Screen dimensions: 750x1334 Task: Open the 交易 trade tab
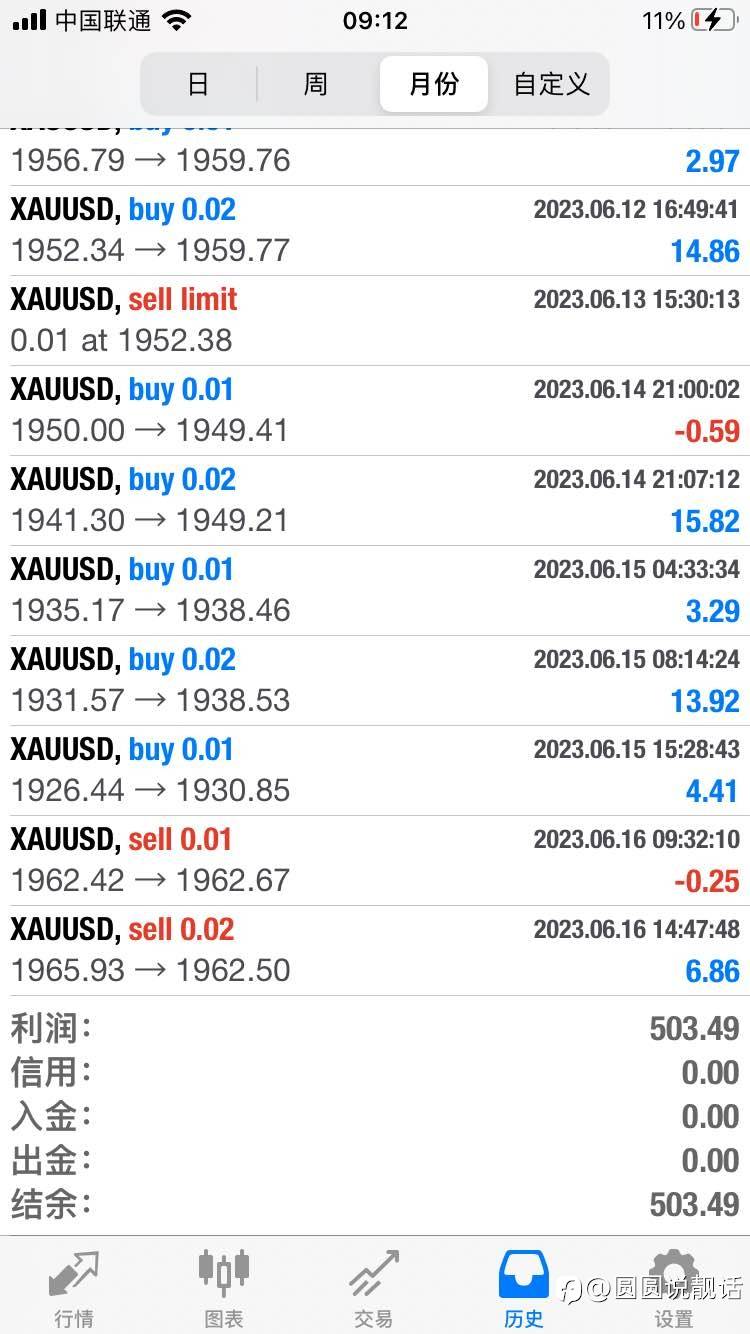374,1288
